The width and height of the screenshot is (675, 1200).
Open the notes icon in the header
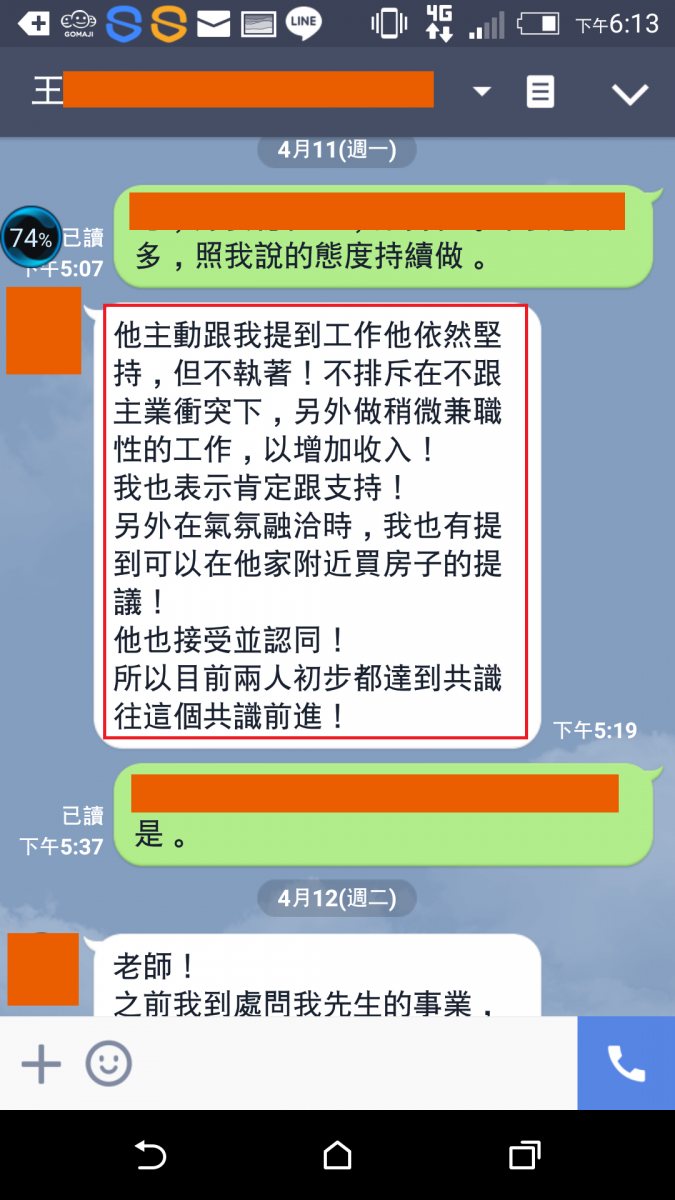click(x=540, y=92)
